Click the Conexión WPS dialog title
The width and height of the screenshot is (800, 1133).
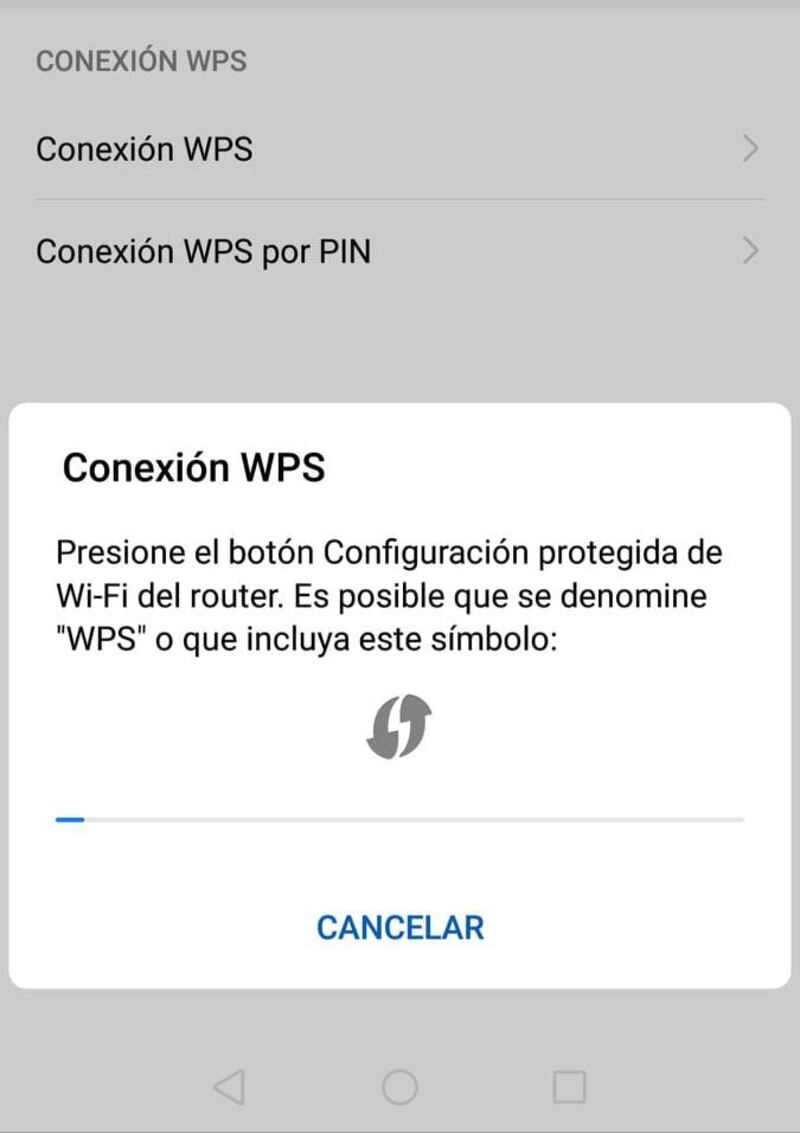pos(197,465)
